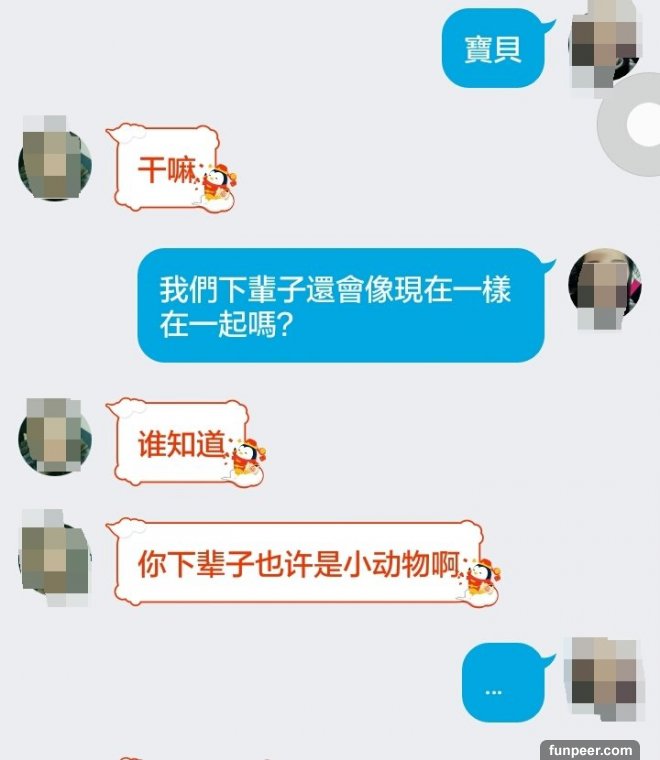
Task: Tap the avatar beside the 谁知道 bubble
Action: (x=55, y=437)
